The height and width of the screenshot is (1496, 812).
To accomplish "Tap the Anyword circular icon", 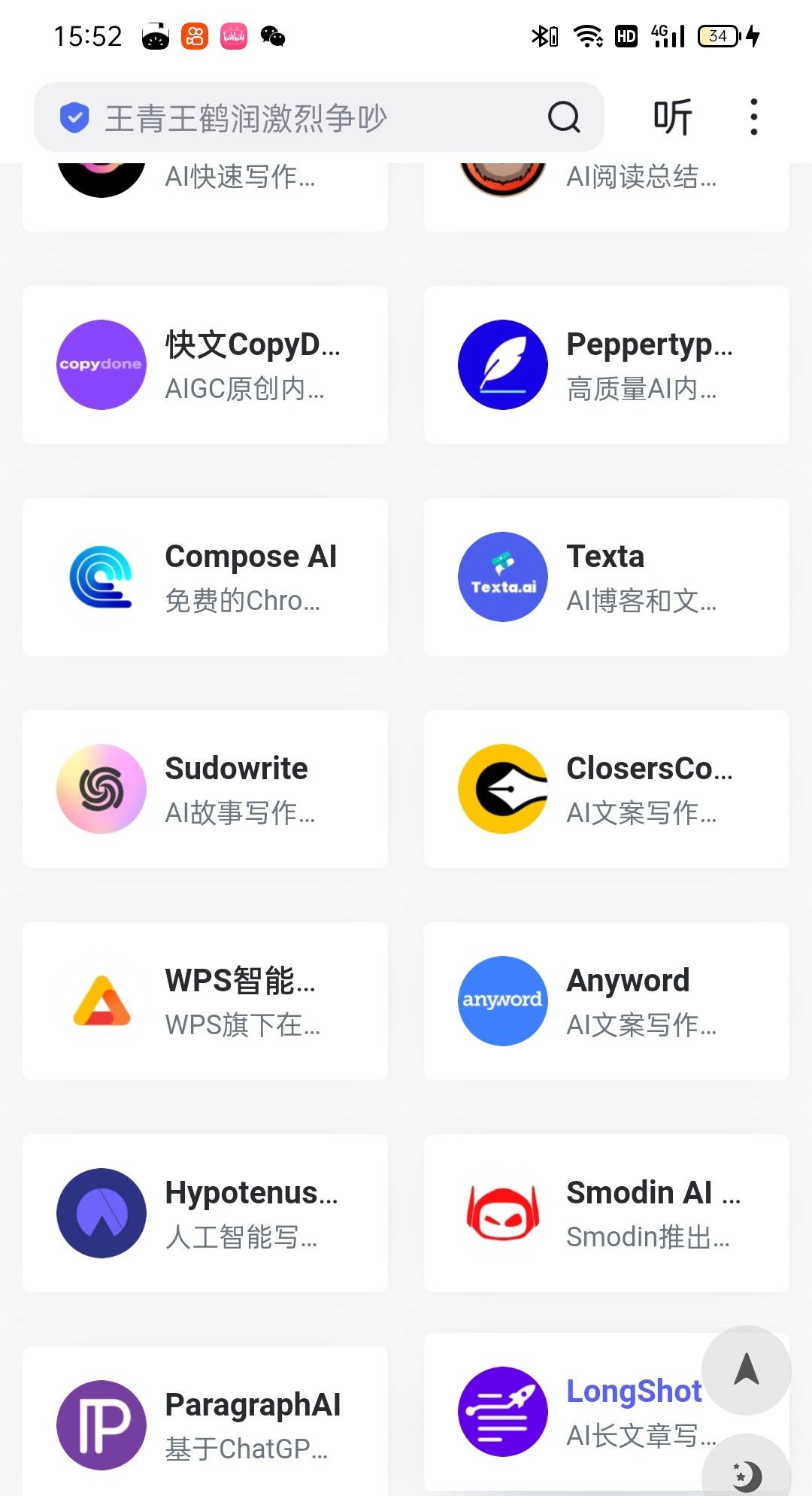I will 503,1000.
